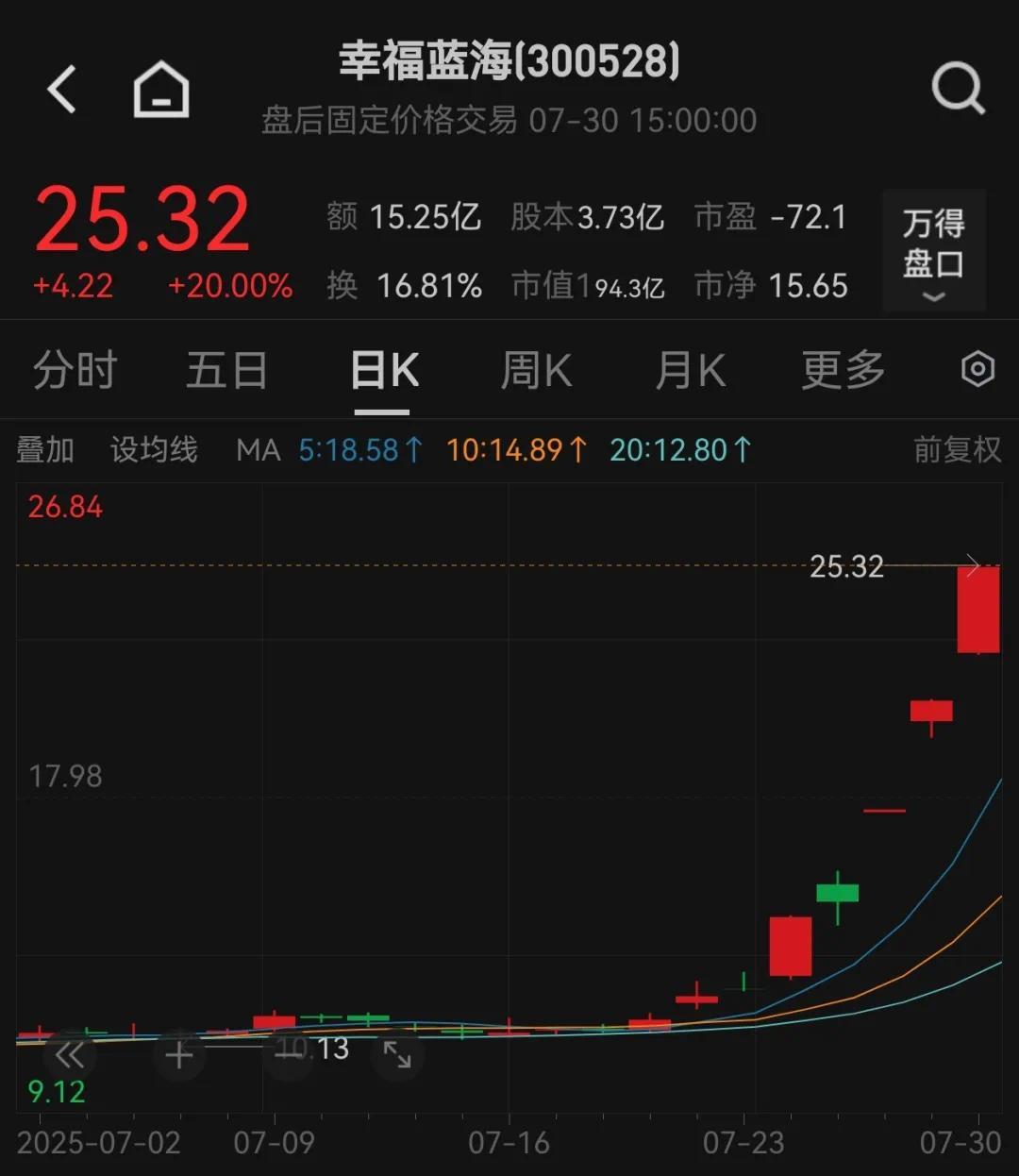Switch adjustment mode via 前复权
The width and height of the screenshot is (1019, 1176).
956,450
